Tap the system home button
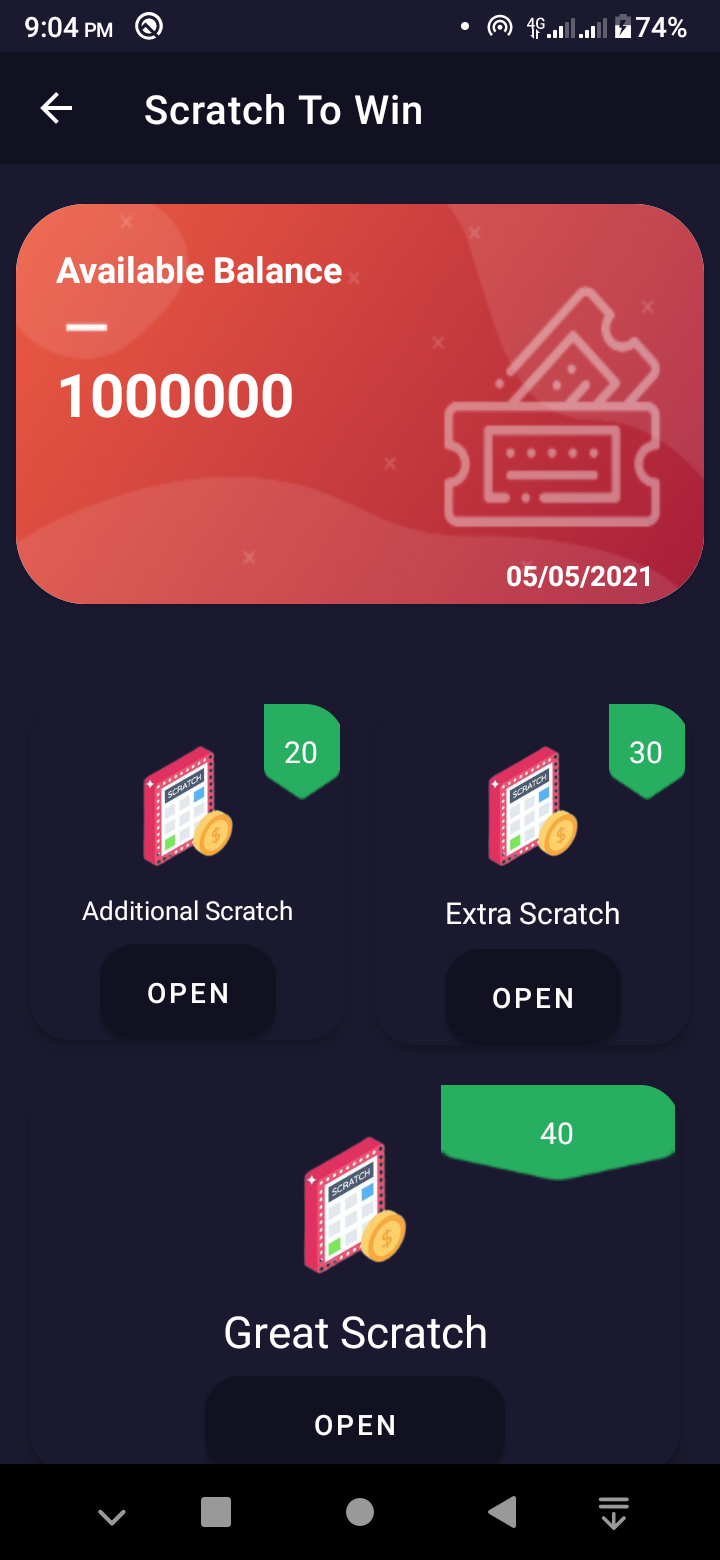720x1560 pixels. pyautogui.click(x=360, y=1512)
